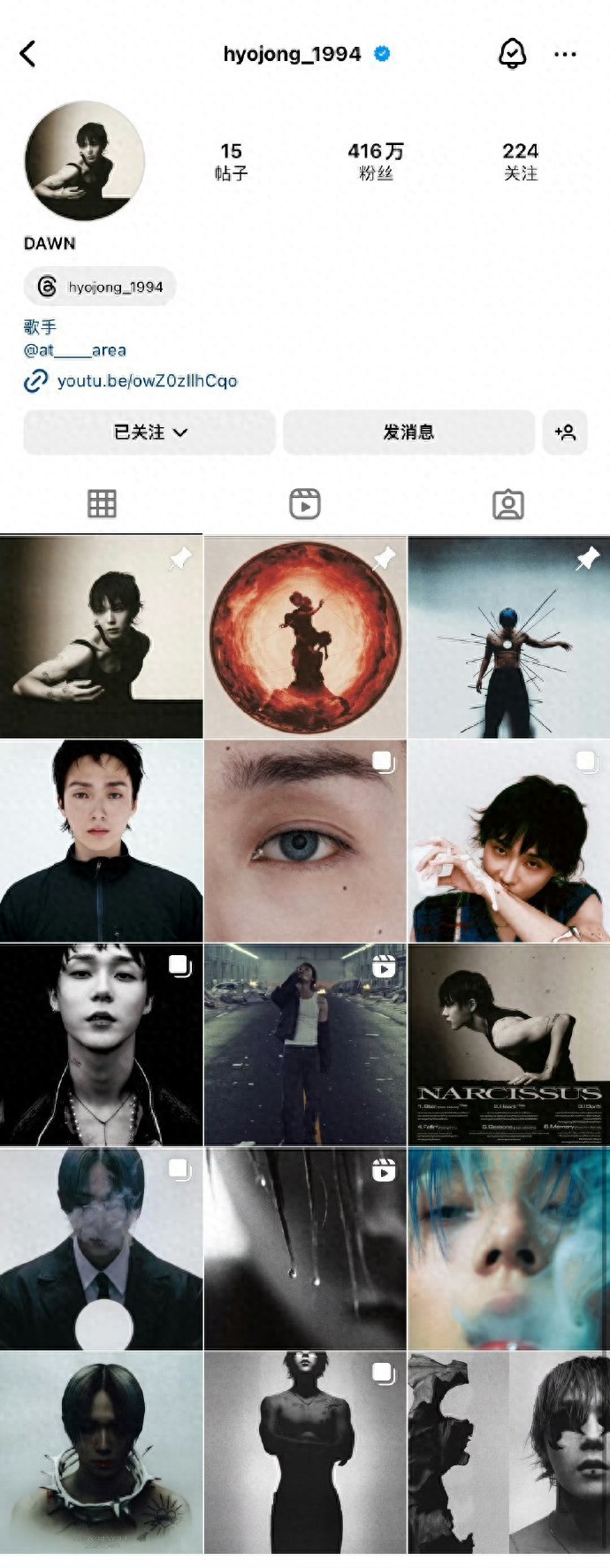Viewport: 610px width, 1568px height.
Task: Open the Threads badge hyojong_1994
Action: [x=100, y=287]
